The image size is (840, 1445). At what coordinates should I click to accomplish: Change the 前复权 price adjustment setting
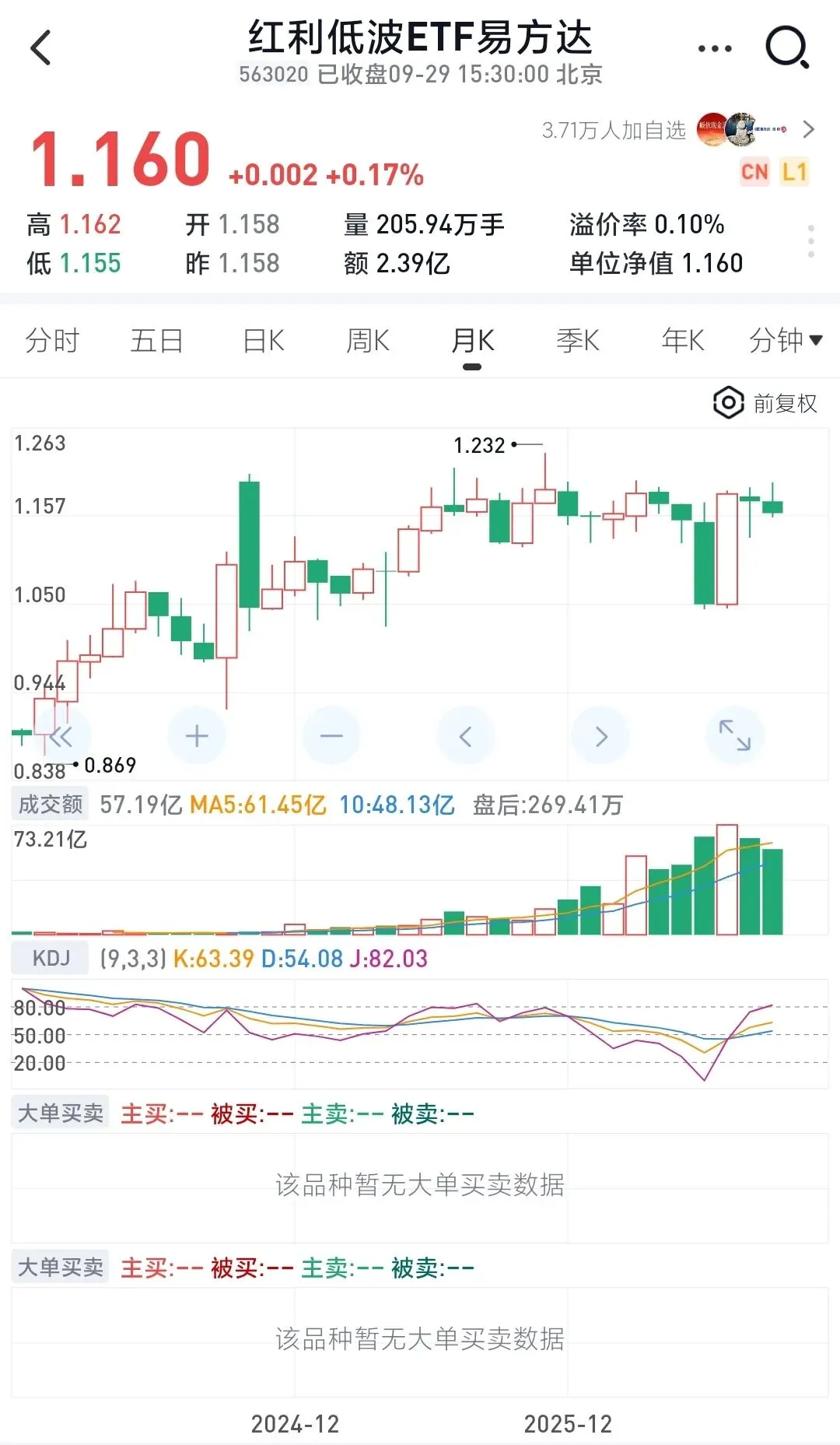pyautogui.click(x=765, y=403)
